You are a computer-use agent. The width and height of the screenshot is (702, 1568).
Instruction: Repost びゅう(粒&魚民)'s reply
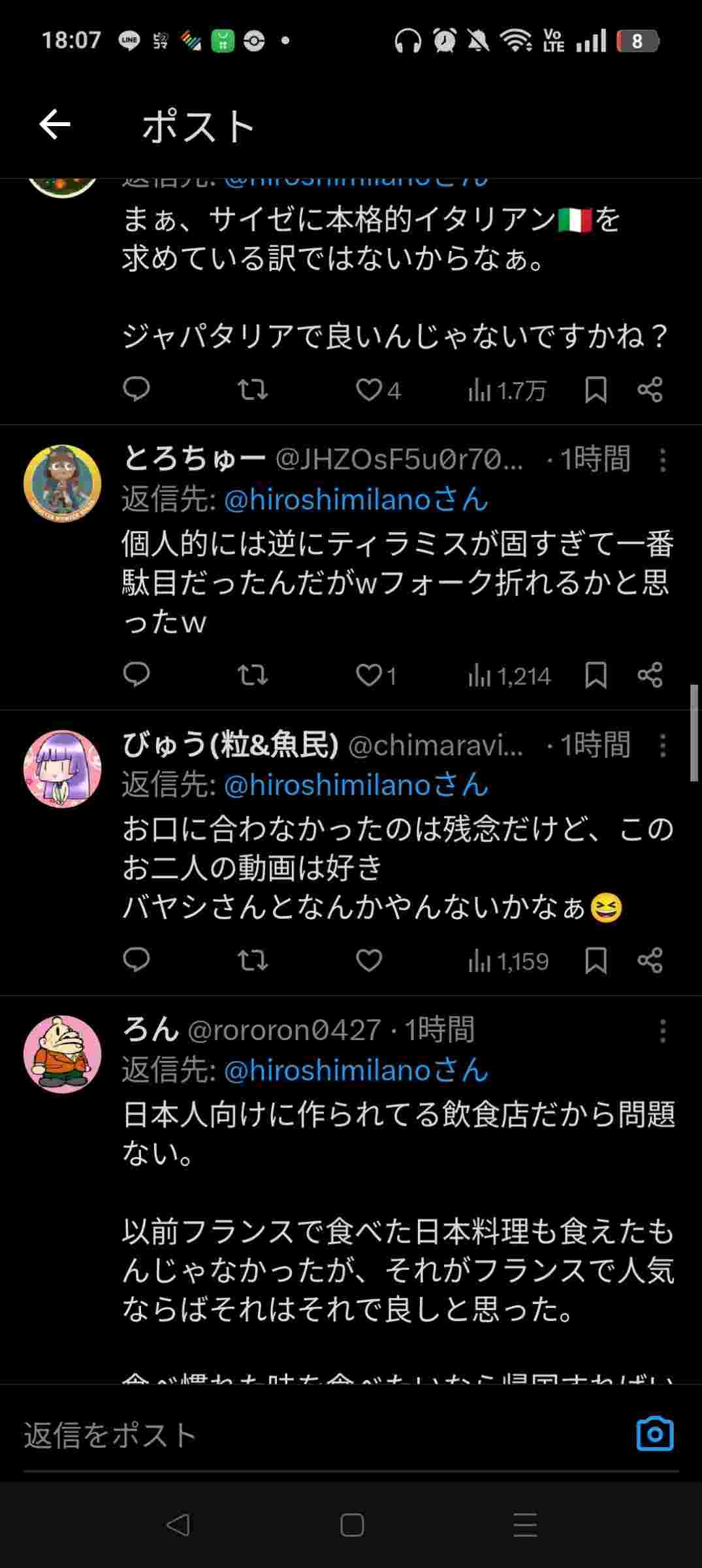click(253, 960)
